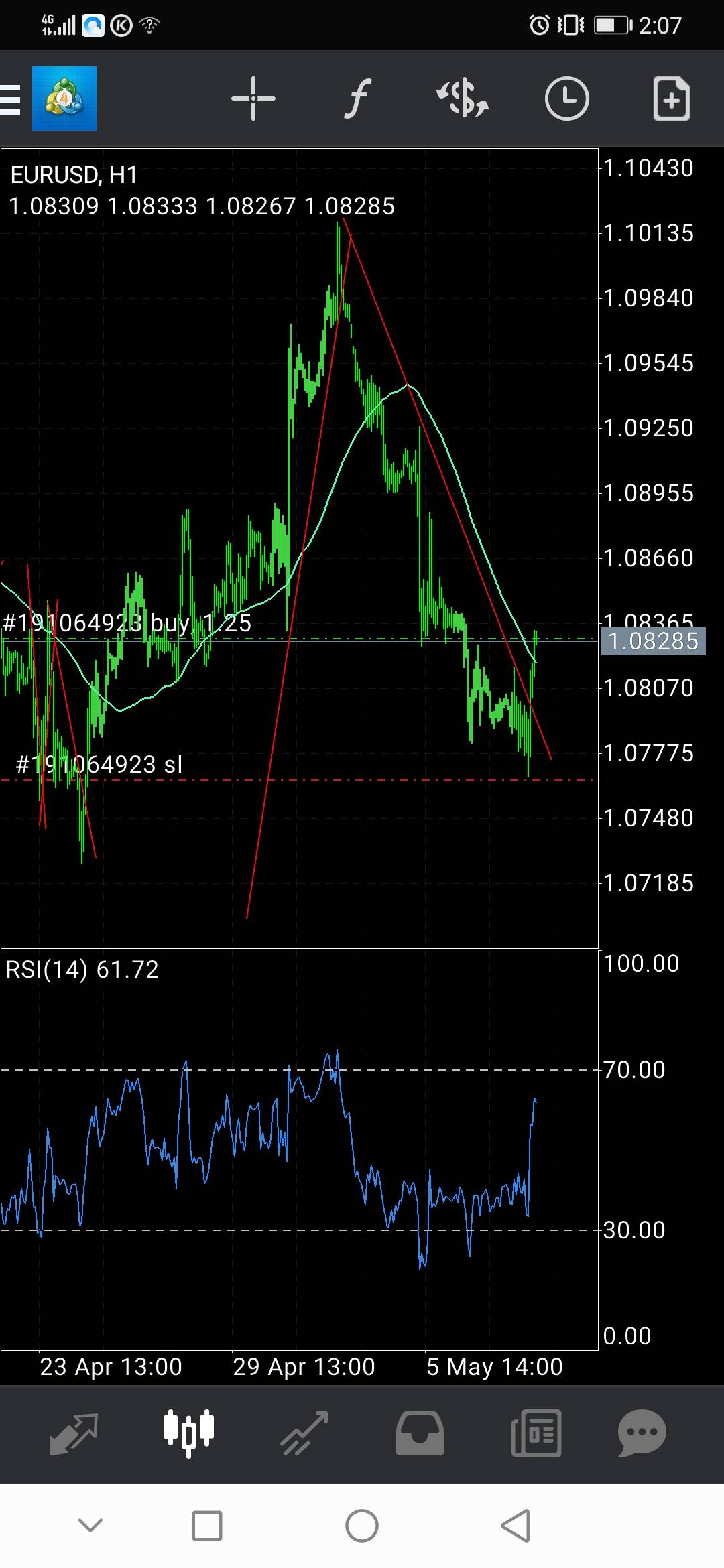The width and height of the screenshot is (724, 1568).
Task: Open the timeframe clock selector
Action: pos(567,99)
